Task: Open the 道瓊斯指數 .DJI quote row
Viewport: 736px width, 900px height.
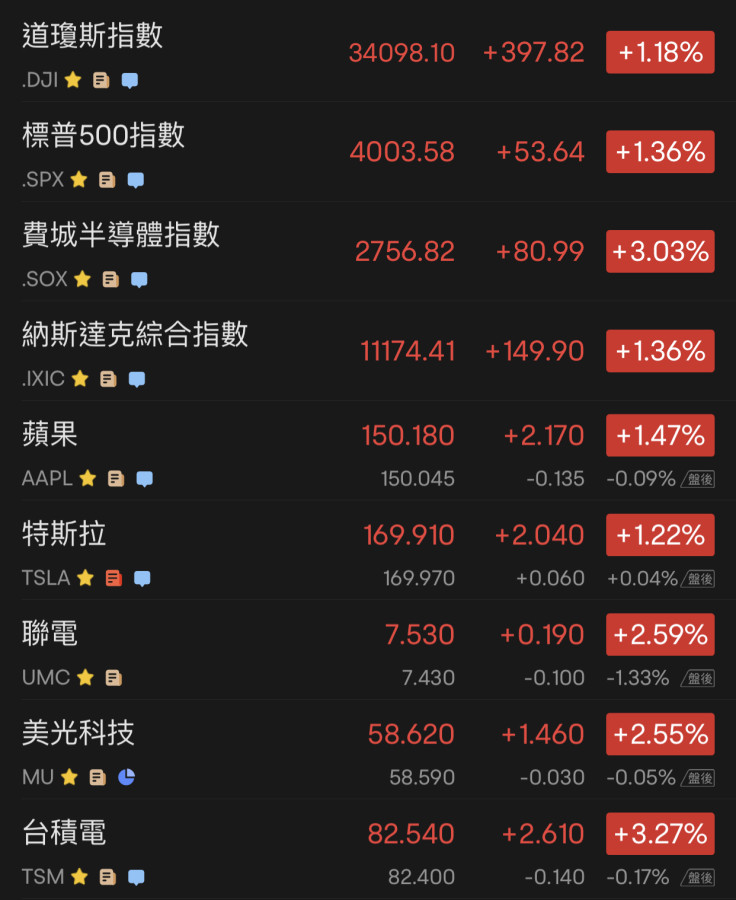Action: [x=92, y=37]
